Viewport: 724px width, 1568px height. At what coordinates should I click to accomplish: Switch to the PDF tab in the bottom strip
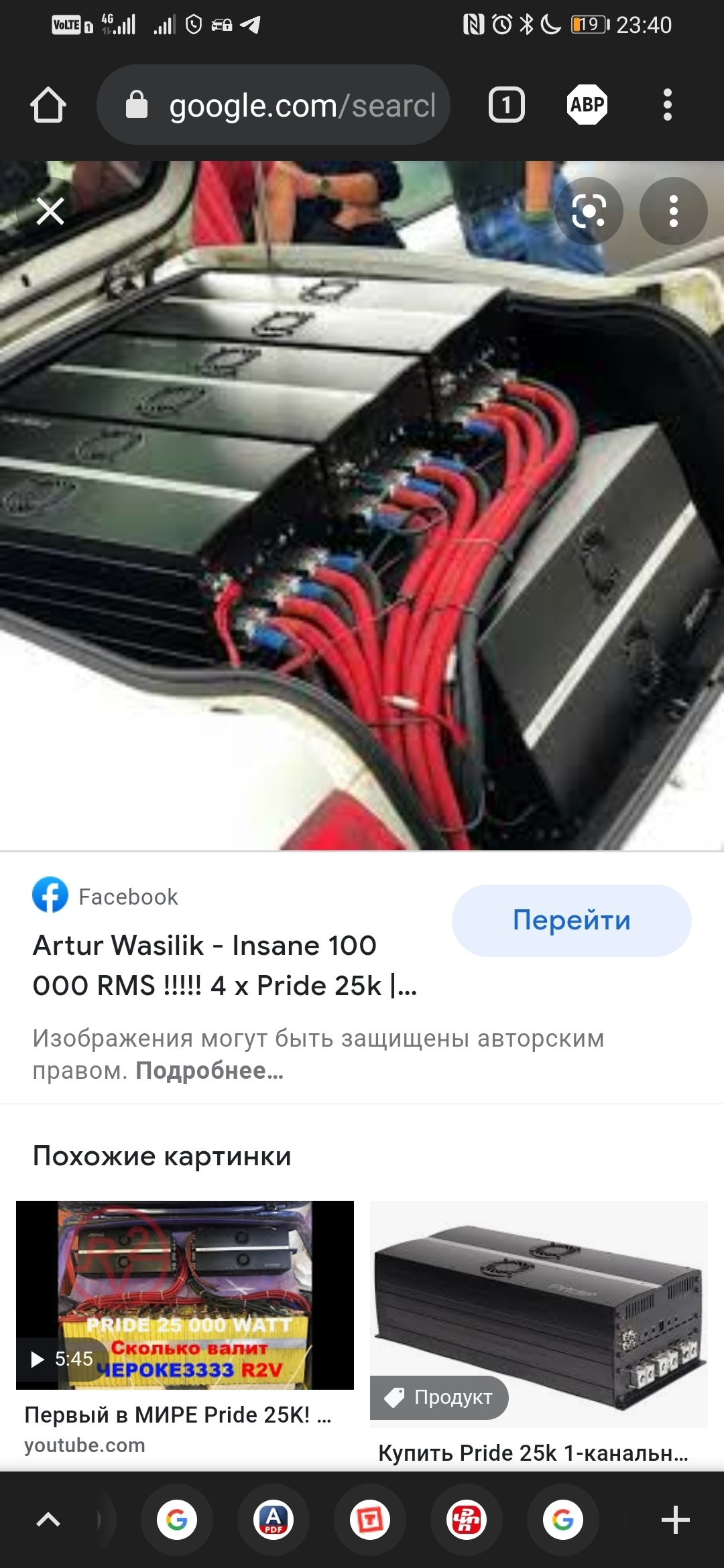(x=274, y=1520)
